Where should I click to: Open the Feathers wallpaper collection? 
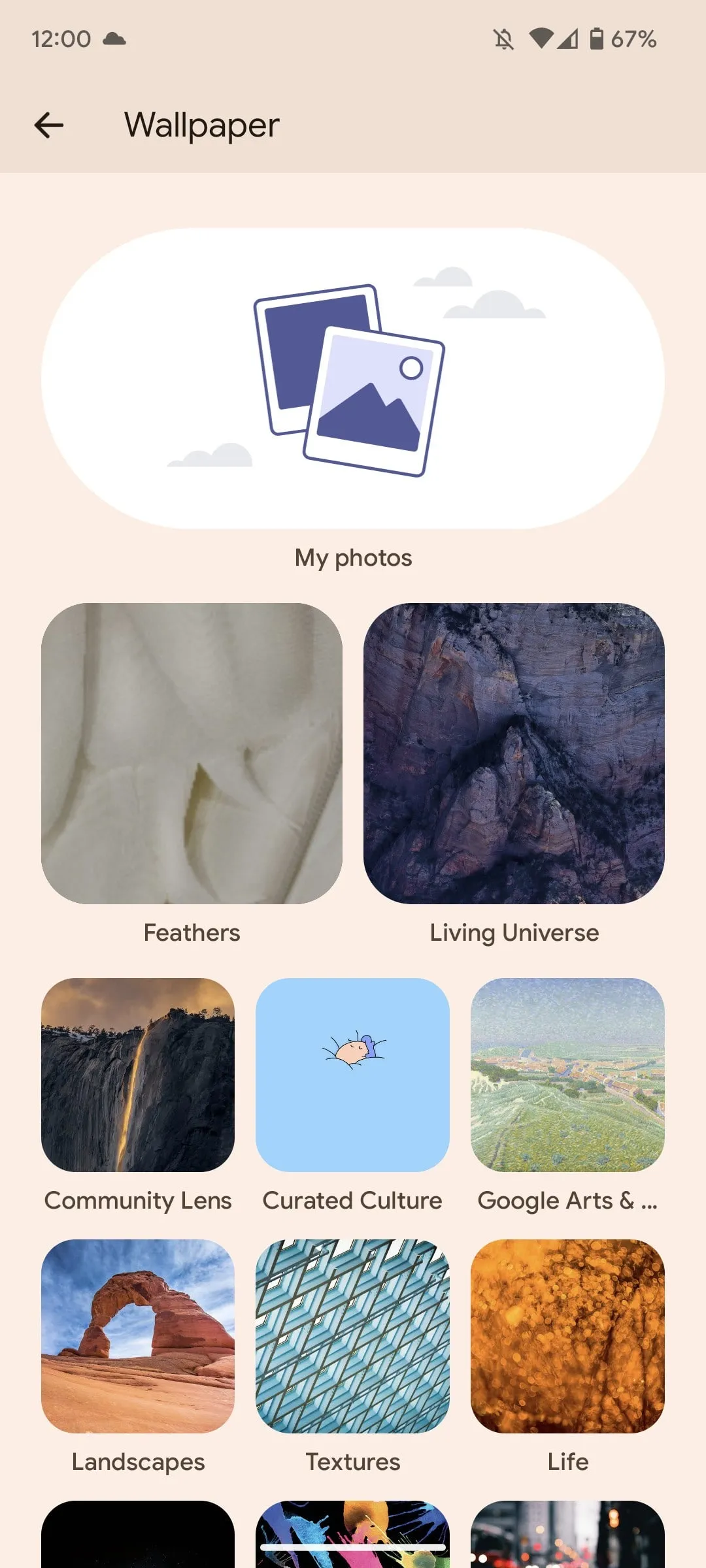coord(192,753)
